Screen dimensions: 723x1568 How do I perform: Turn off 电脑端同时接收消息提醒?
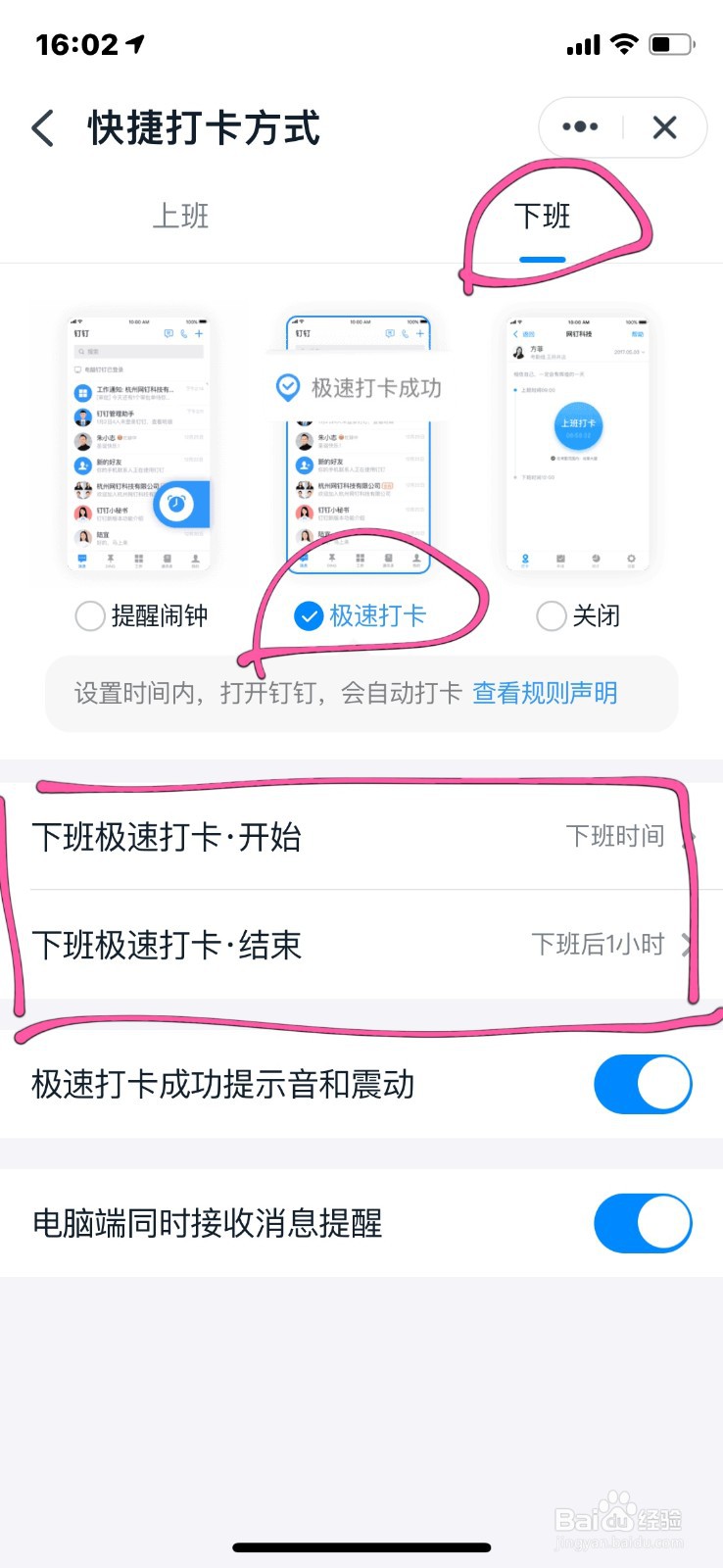pos(642,1223)
